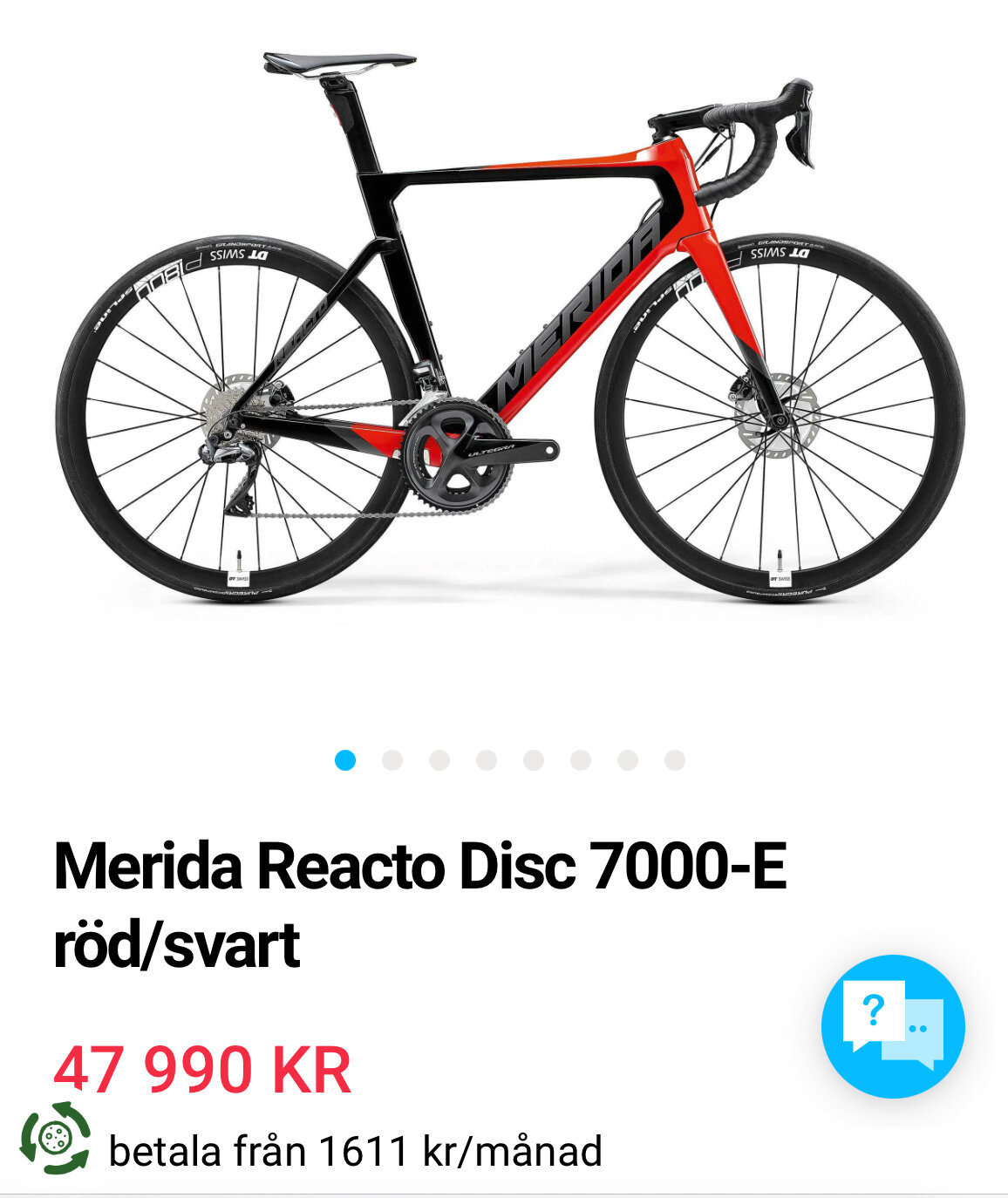Open monthly payment offer 1611 kr/månad
This screenshot has width=1008, height=1198.
(355, 1151)
